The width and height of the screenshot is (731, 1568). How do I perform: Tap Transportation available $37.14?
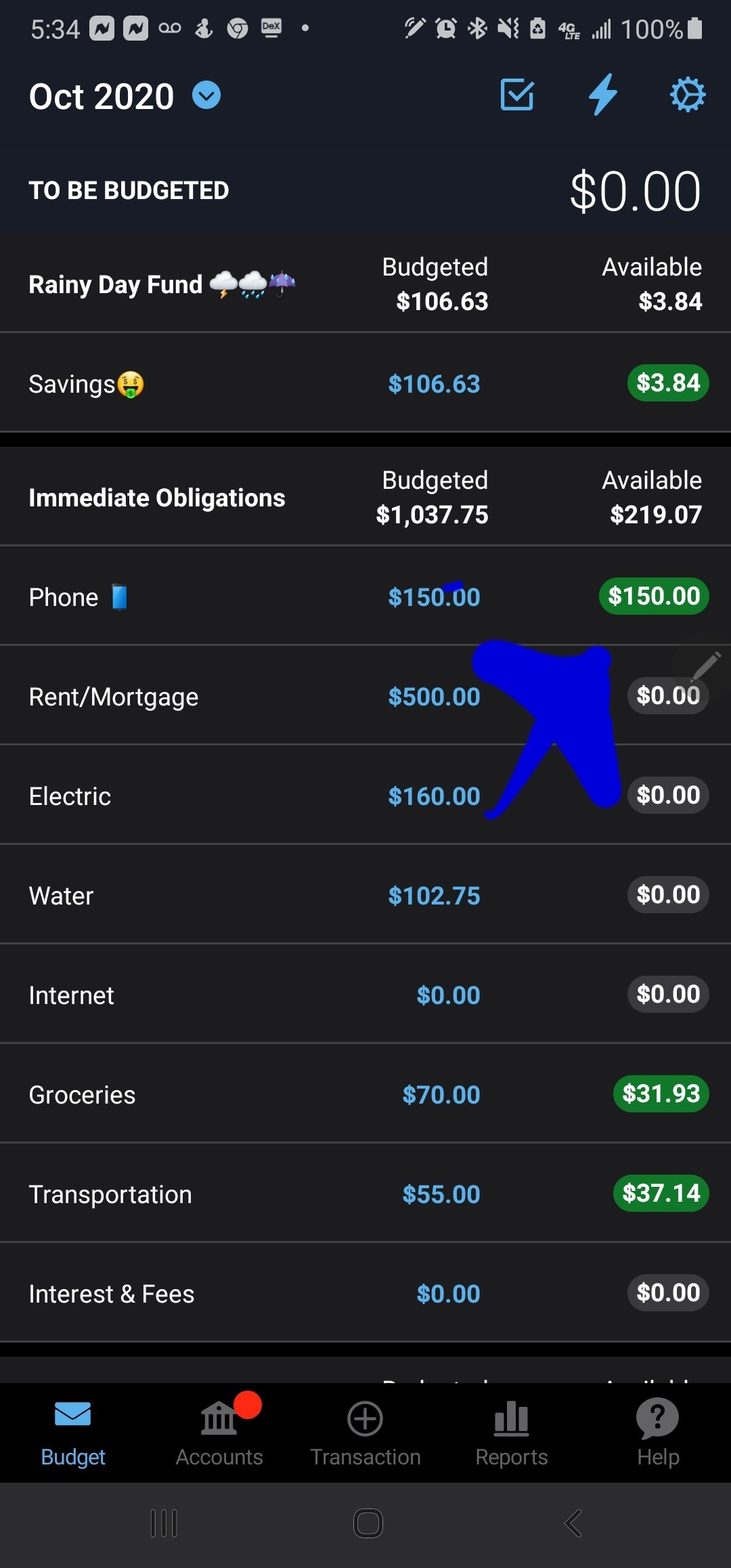[661, 1193]
